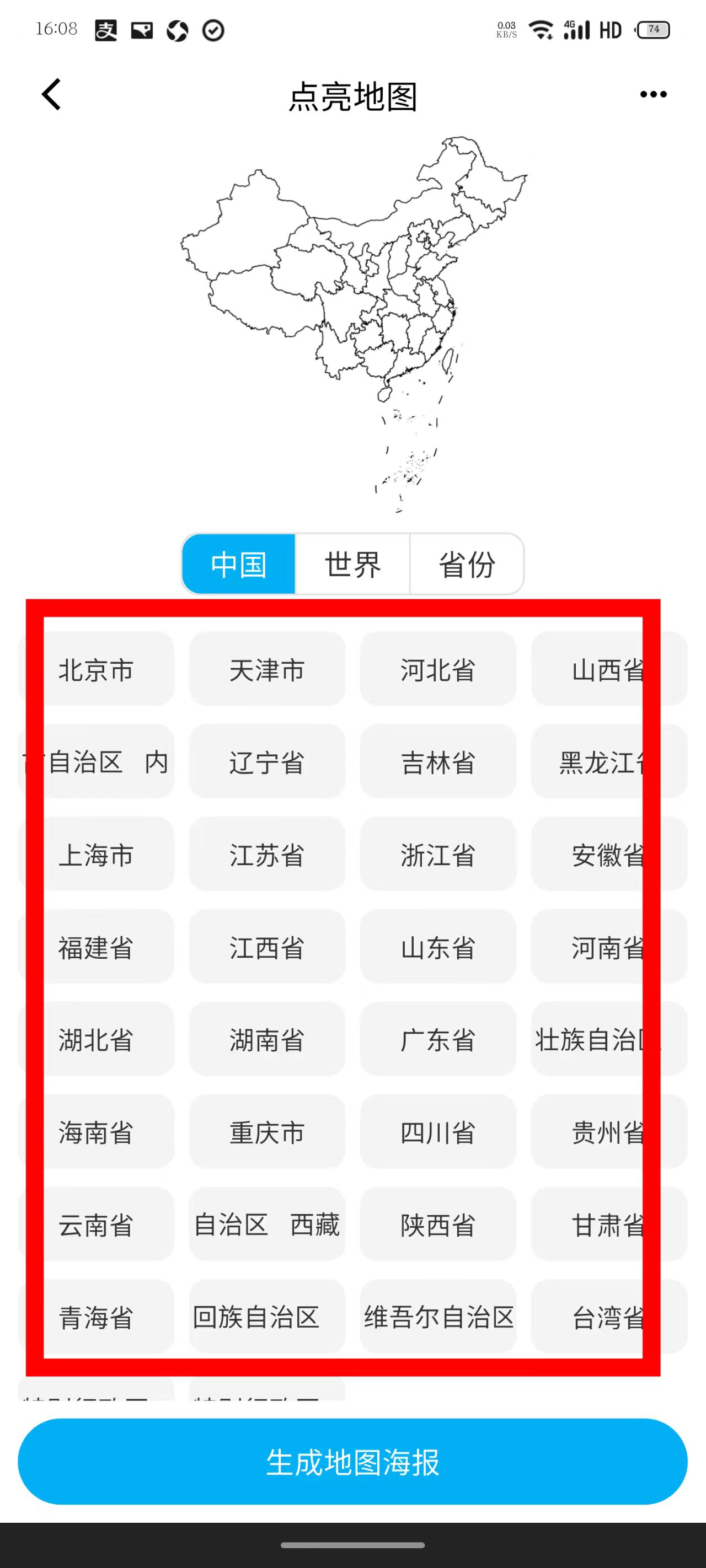Choose 河北省 from the list
The width and height of the screenshot is (706, 1568).
[x=438, y=669]
